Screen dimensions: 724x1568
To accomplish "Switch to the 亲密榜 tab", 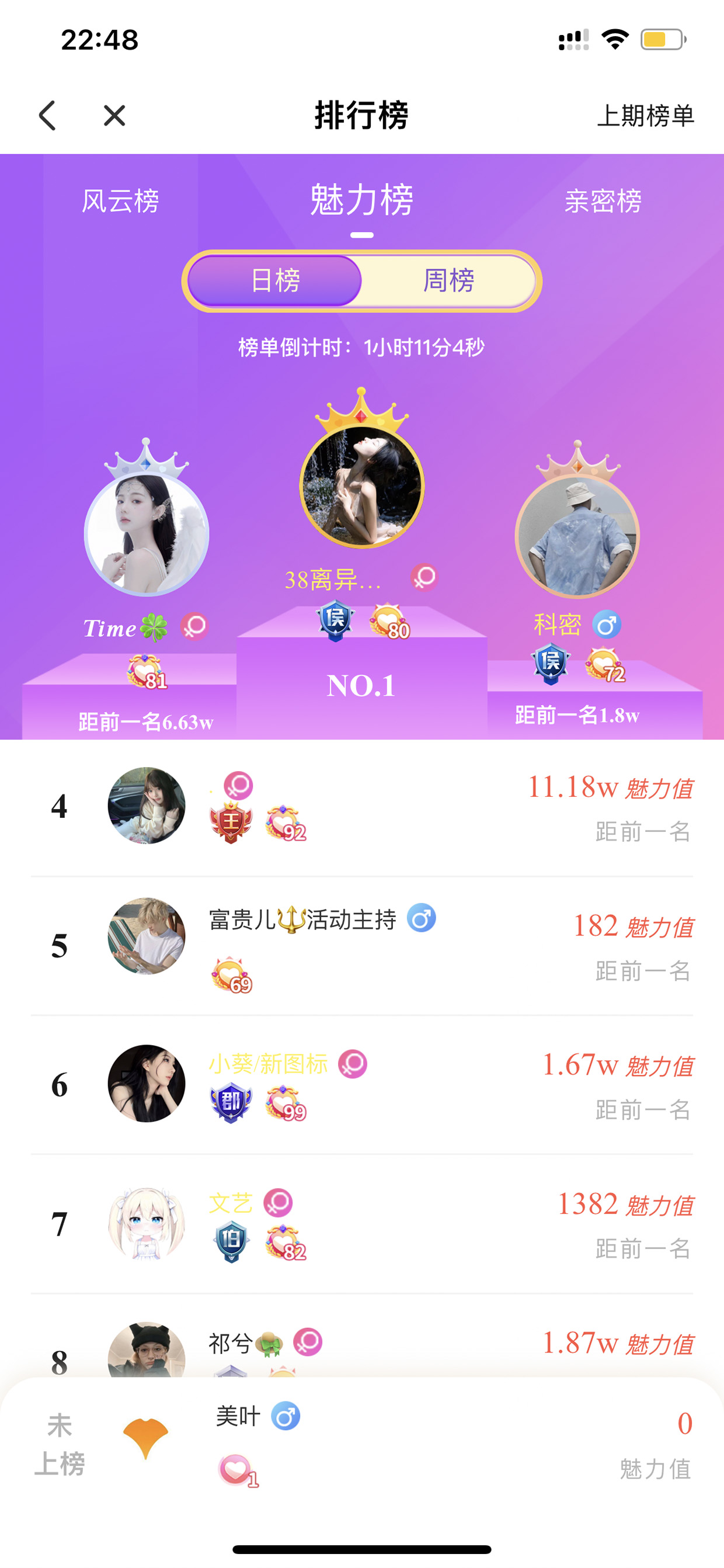I will (603, 201).
